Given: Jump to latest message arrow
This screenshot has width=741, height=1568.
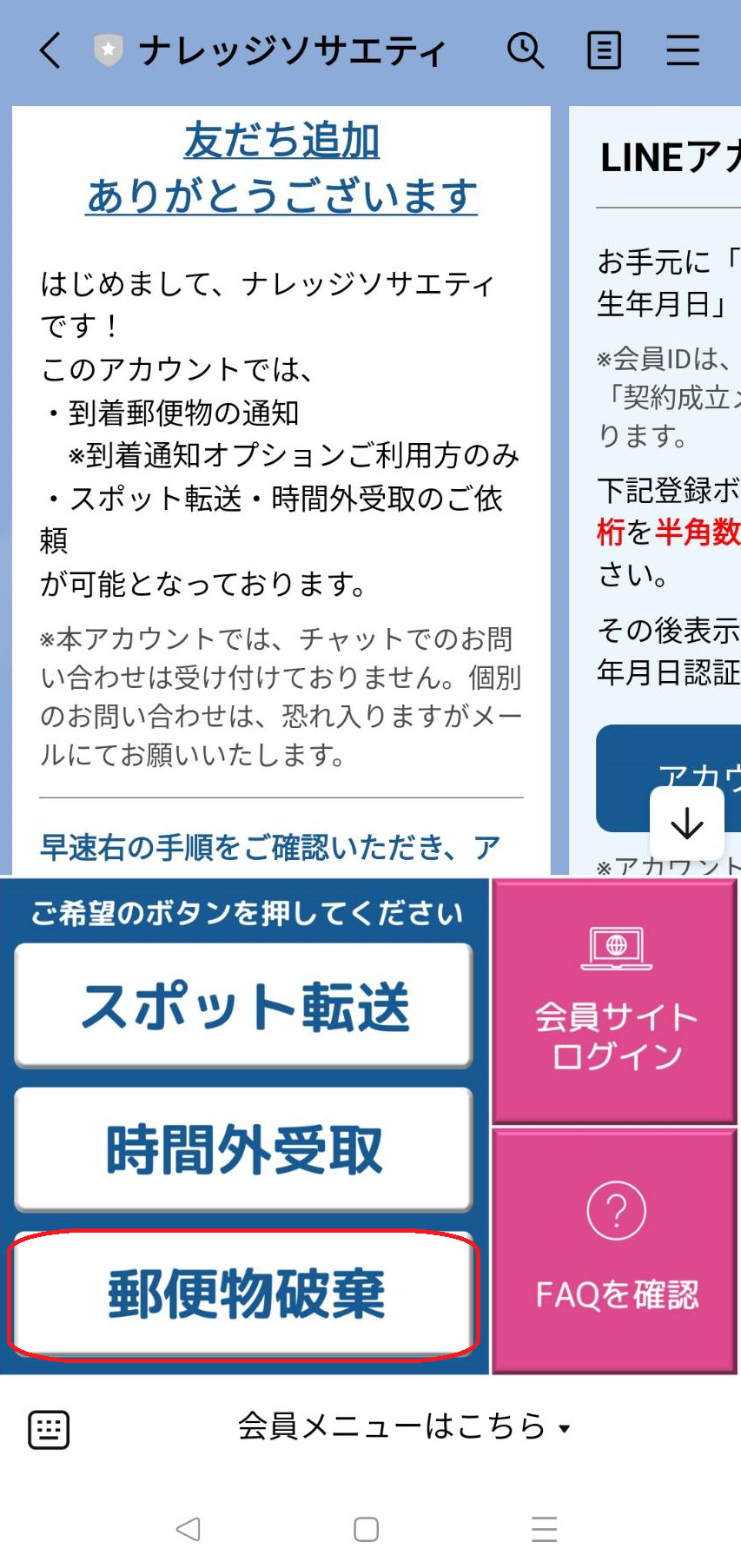Looking at the screenshot, I should click(687, 824).
